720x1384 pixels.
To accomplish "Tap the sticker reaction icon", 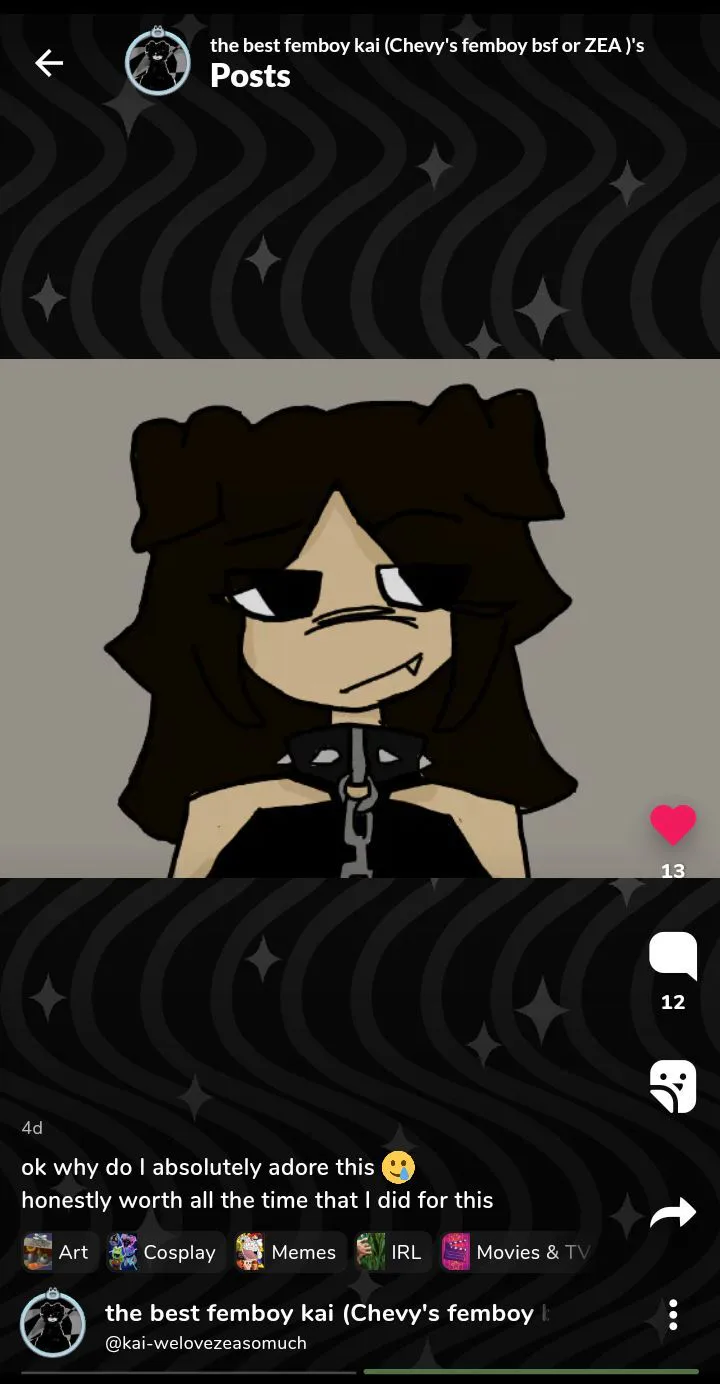I will coord(673,1086).
